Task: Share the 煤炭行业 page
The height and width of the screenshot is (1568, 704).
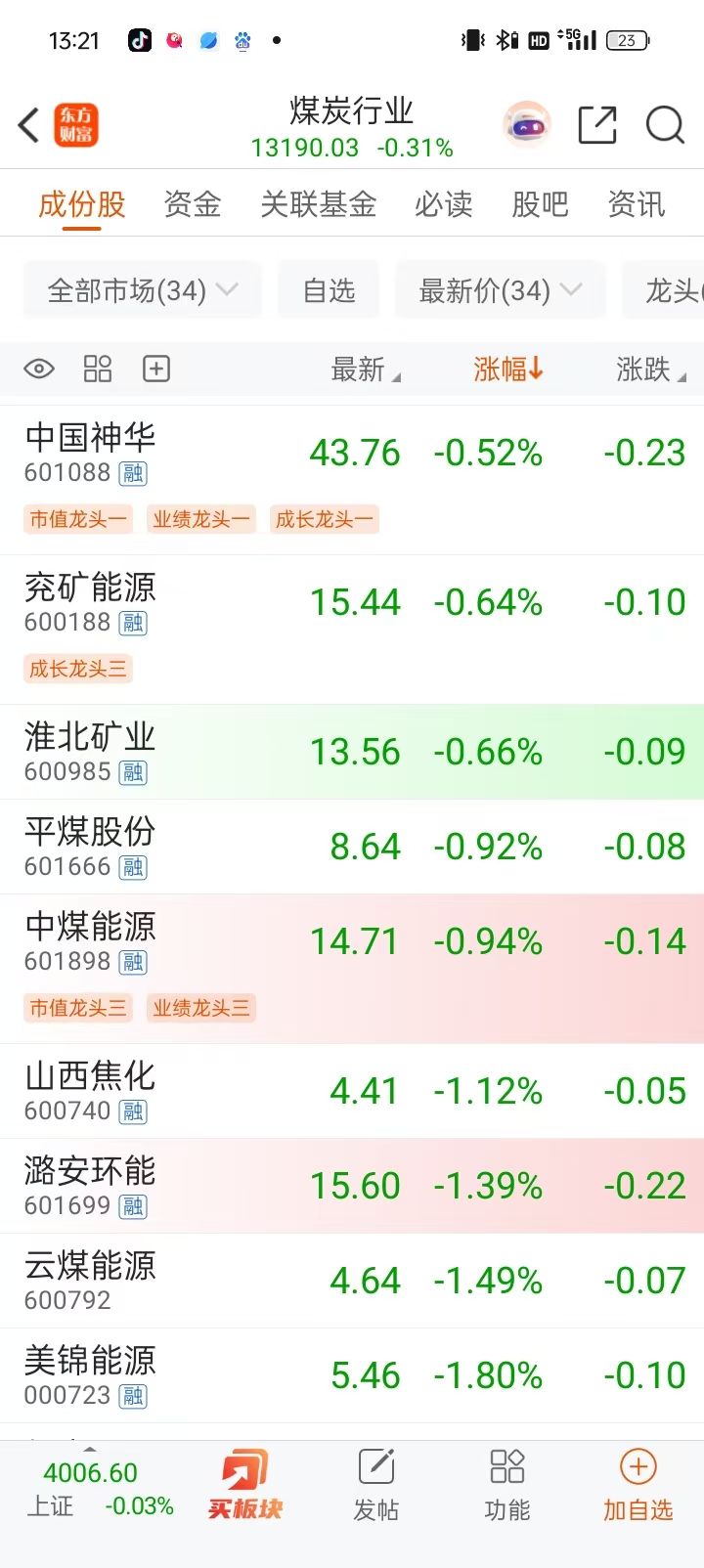Action: click(x=597, y=125)
